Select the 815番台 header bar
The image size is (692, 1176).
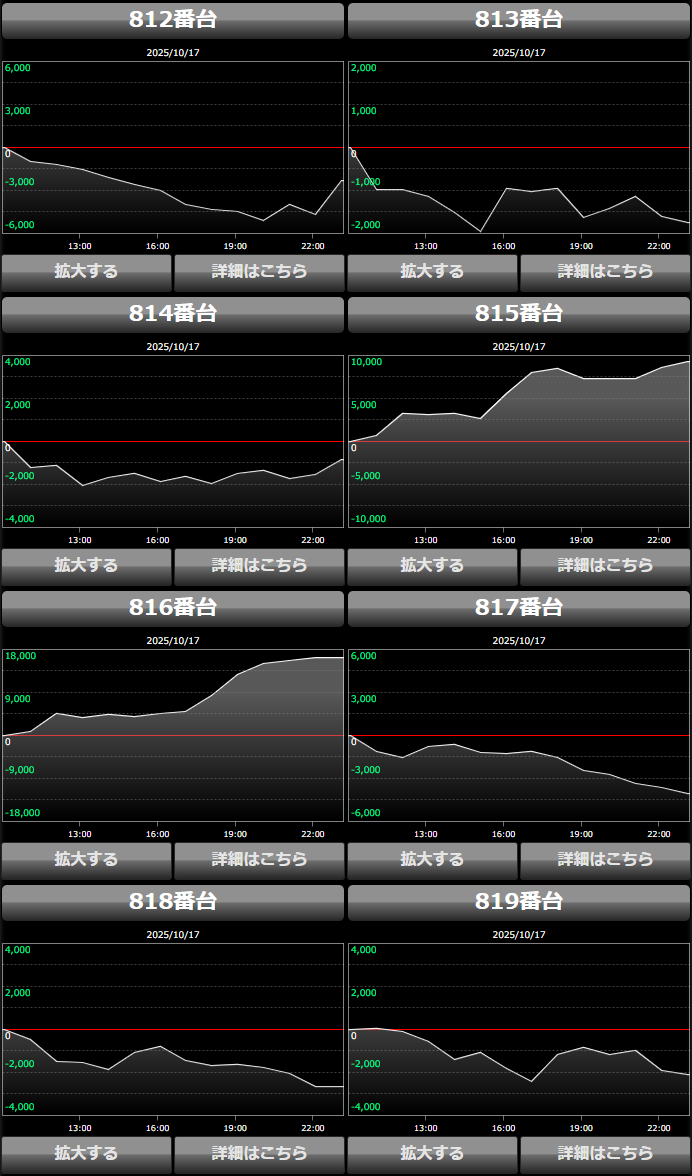click(519, 314)
